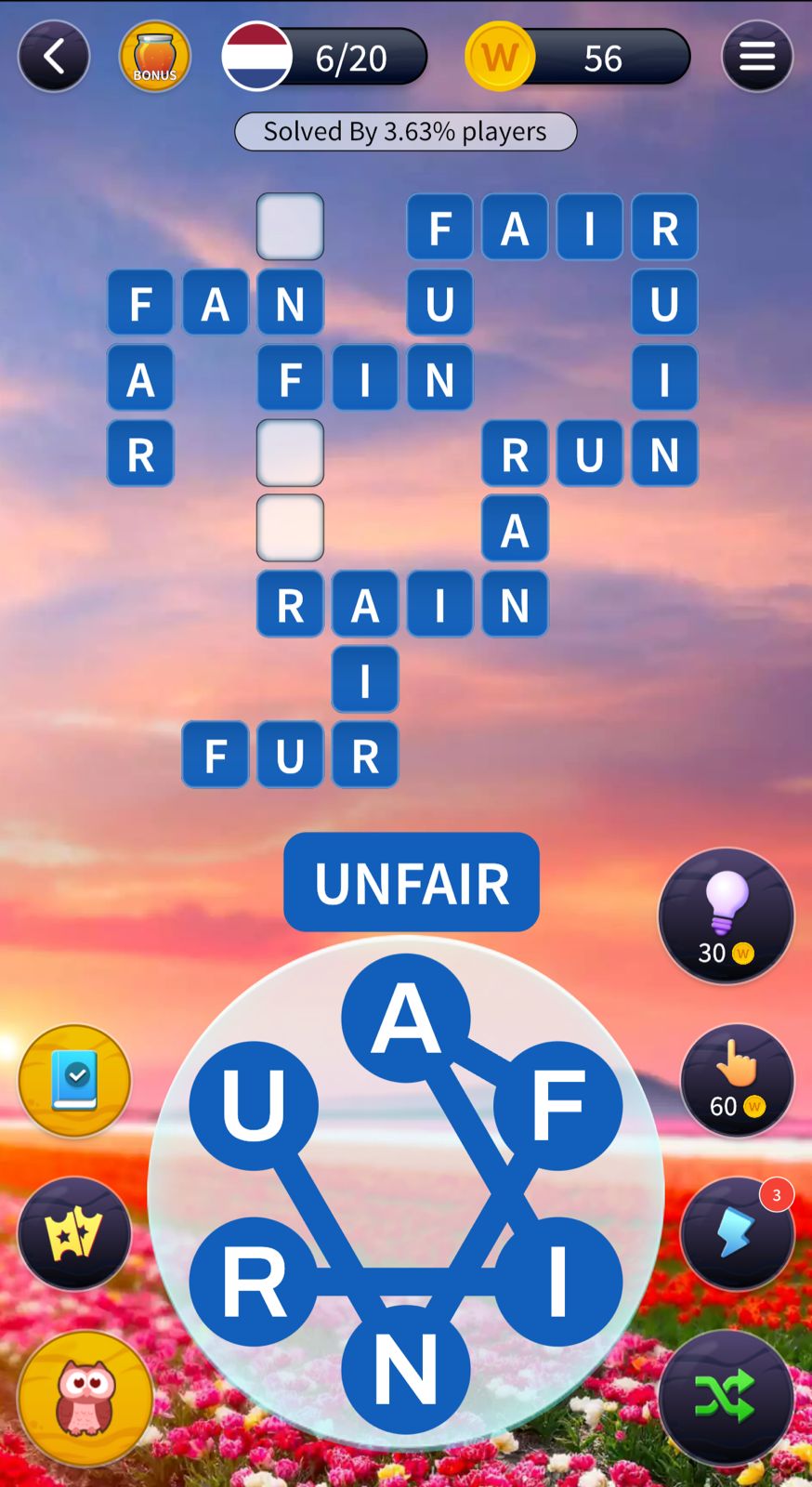Shuffle the letters in the wheel
The height and width of the screenshot is (1487, 812).
point(726,1397)
